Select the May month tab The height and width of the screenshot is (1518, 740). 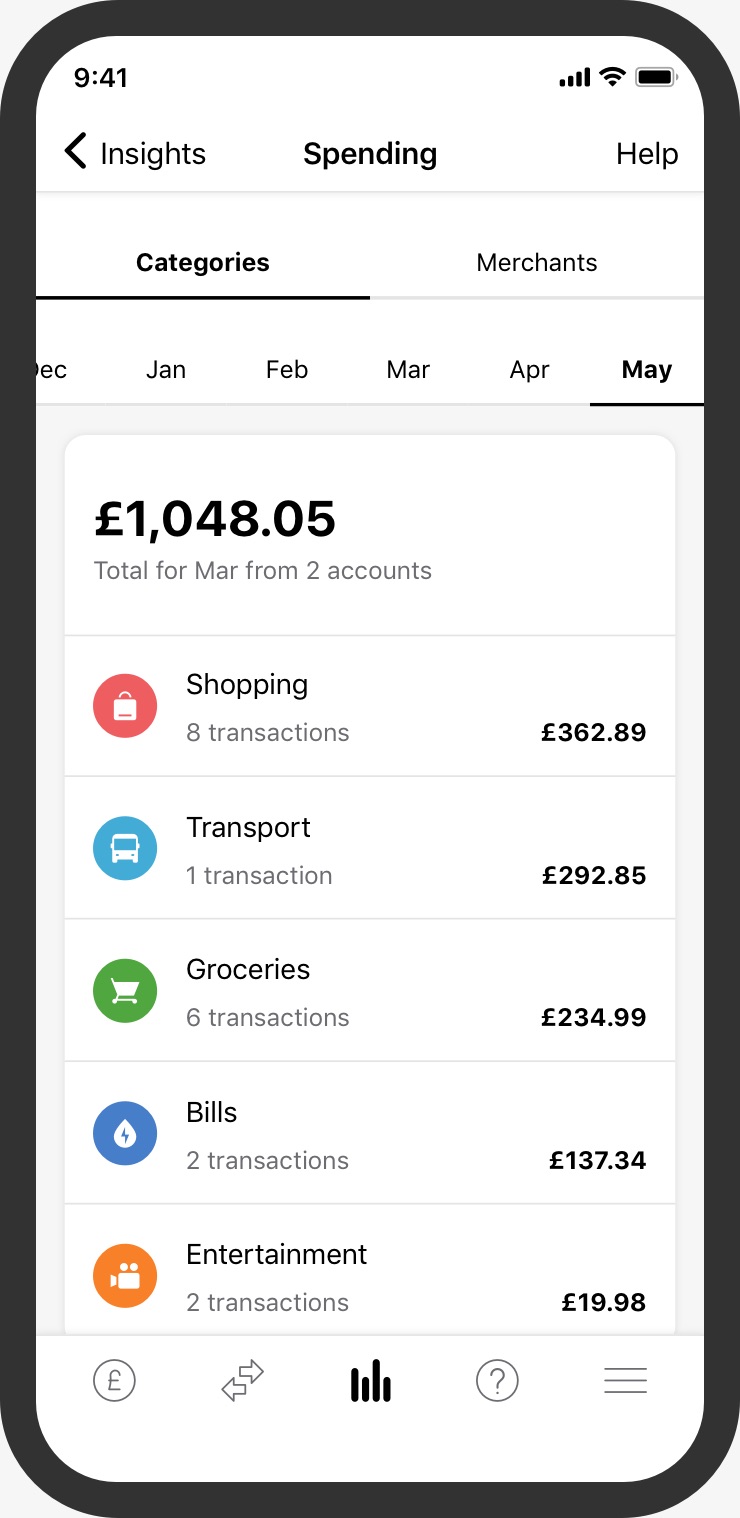(647, 370)
